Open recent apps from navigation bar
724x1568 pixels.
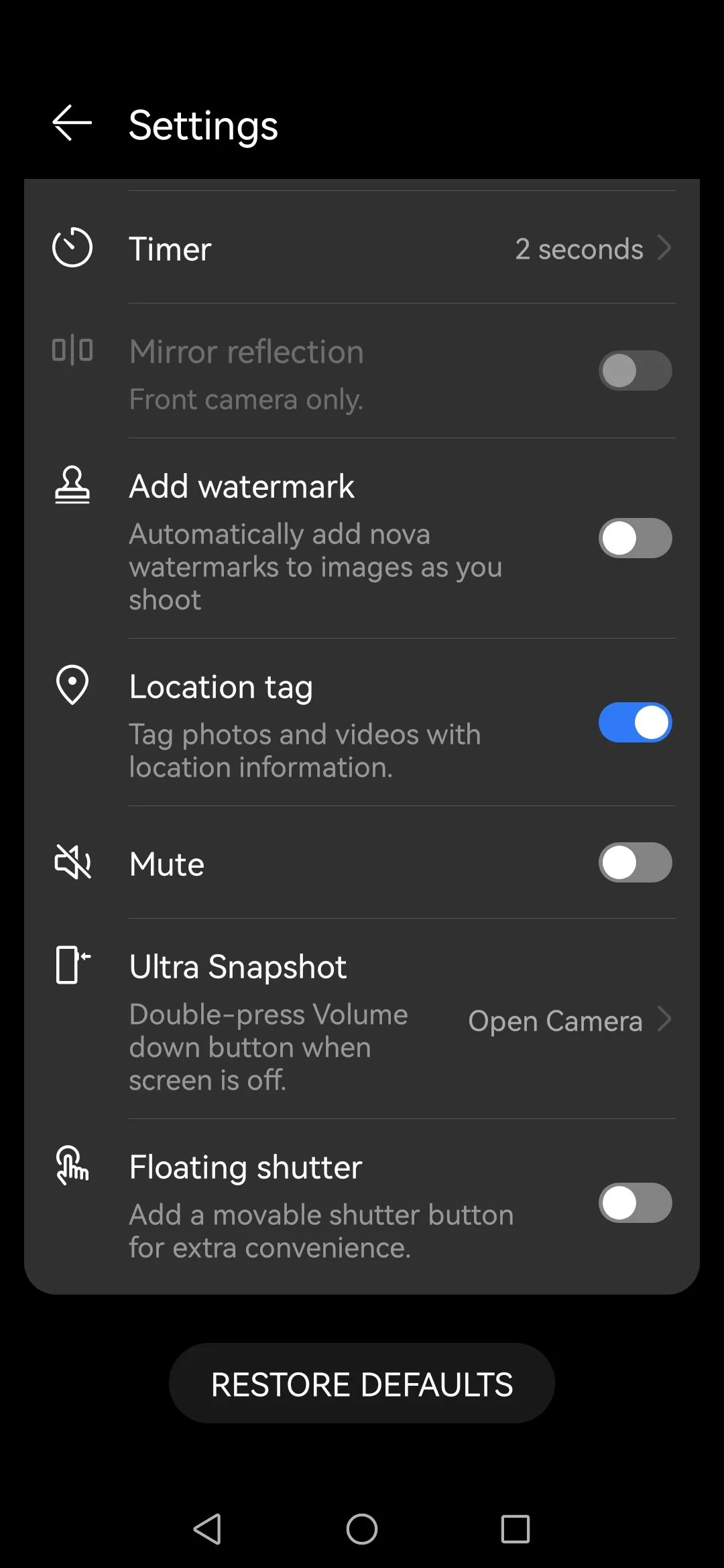[516, 1529]
